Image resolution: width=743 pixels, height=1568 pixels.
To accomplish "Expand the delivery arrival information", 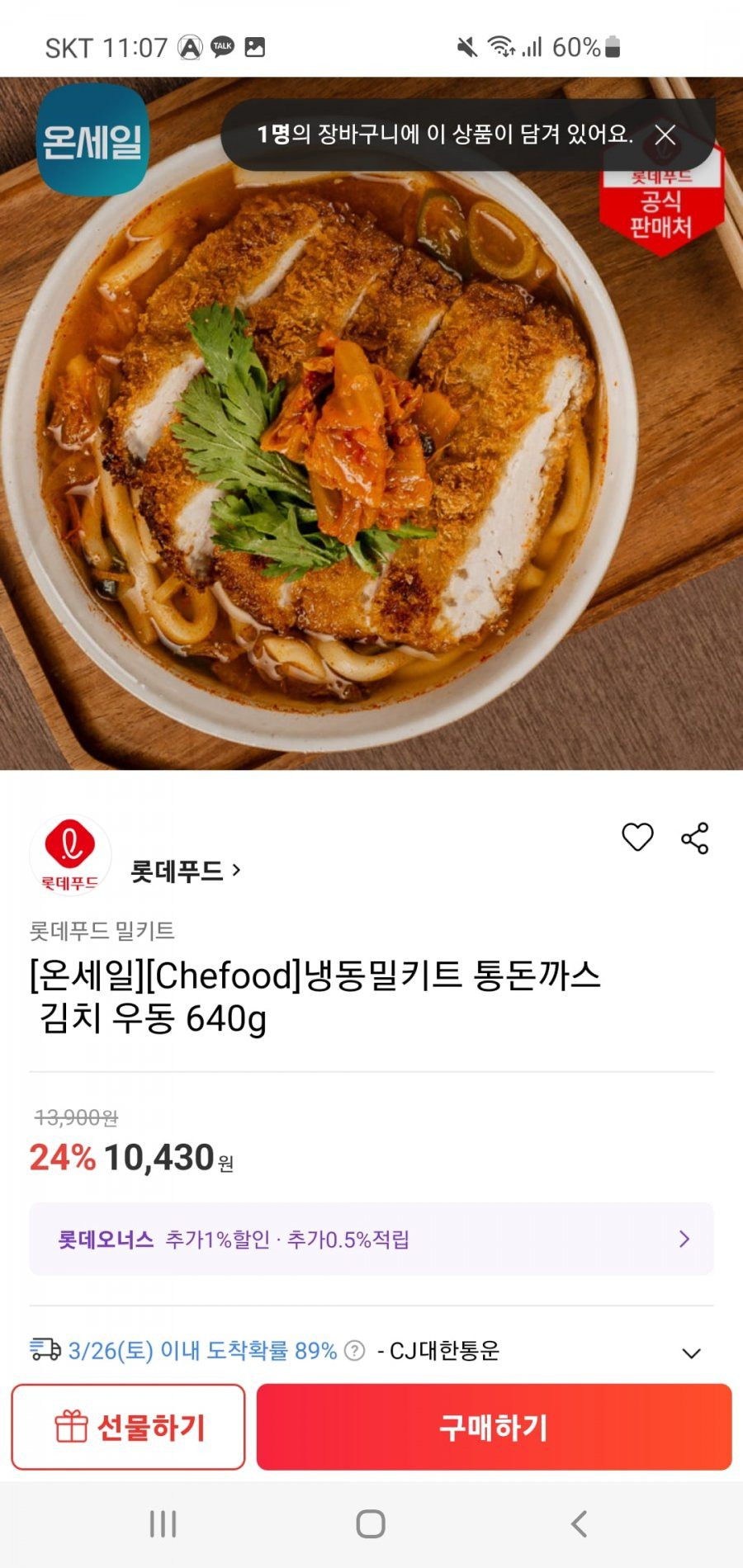I will pos(692,1353).
